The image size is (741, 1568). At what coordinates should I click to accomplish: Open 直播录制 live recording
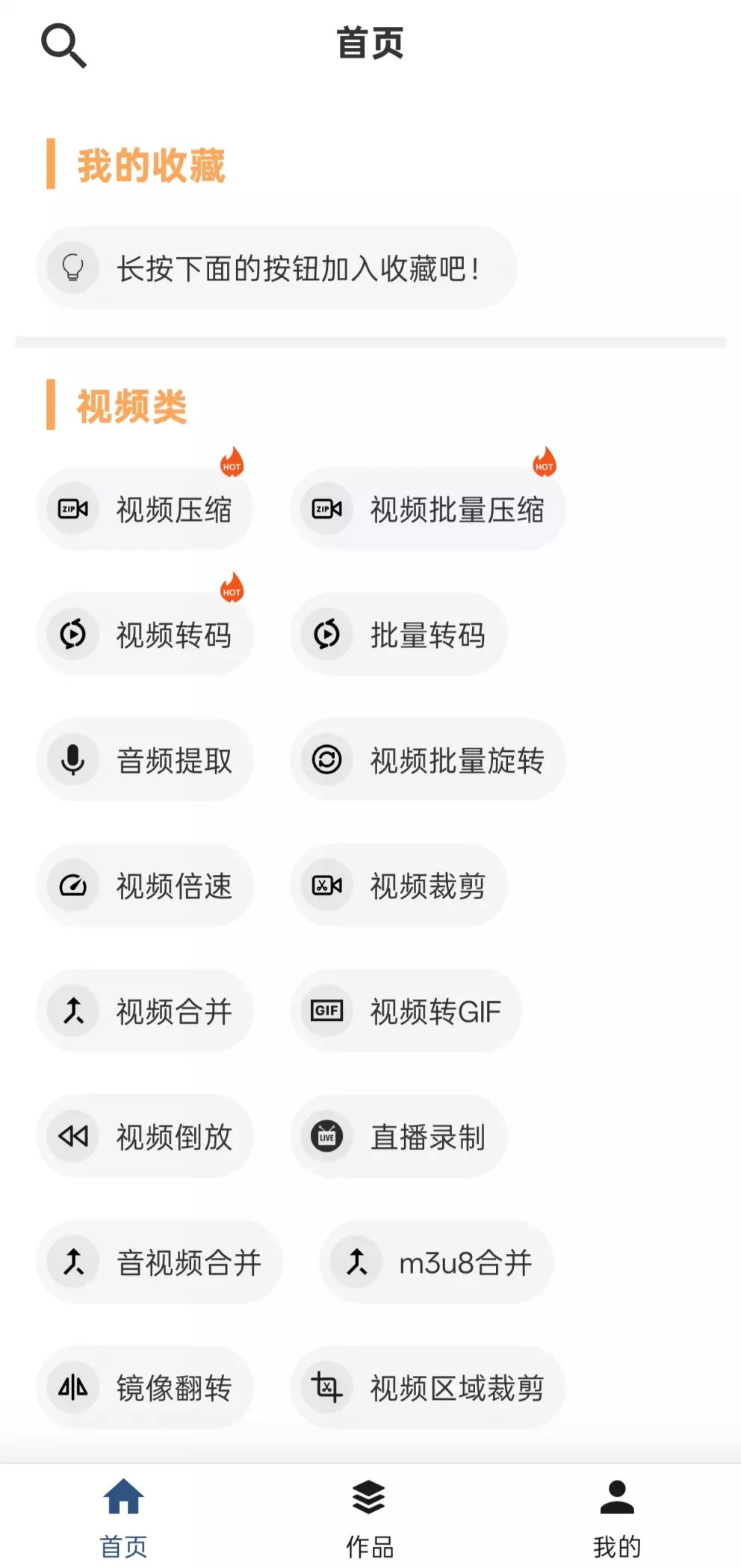399,1138
